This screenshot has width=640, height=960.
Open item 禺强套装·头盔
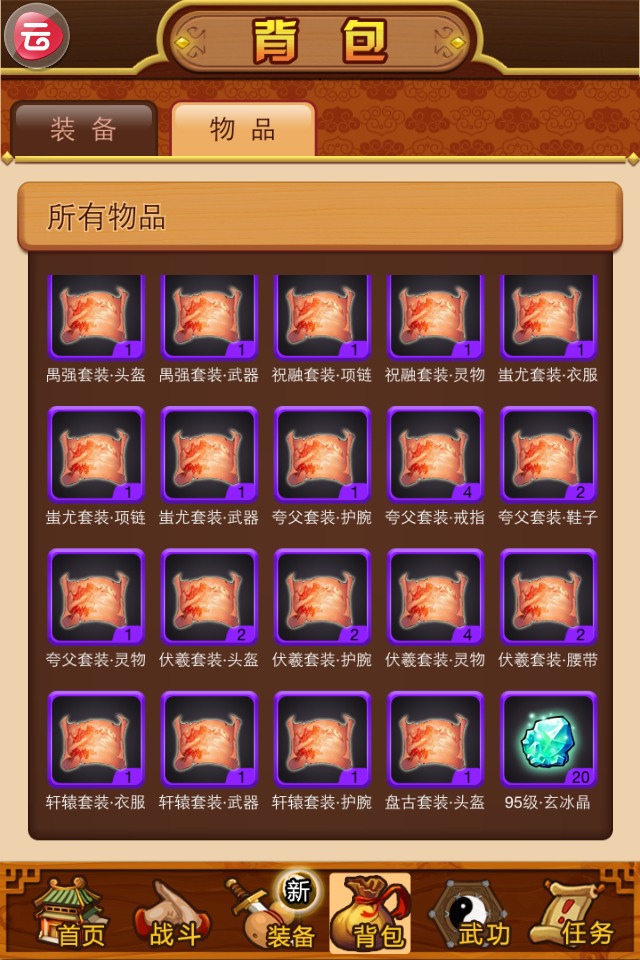[96, 318]
